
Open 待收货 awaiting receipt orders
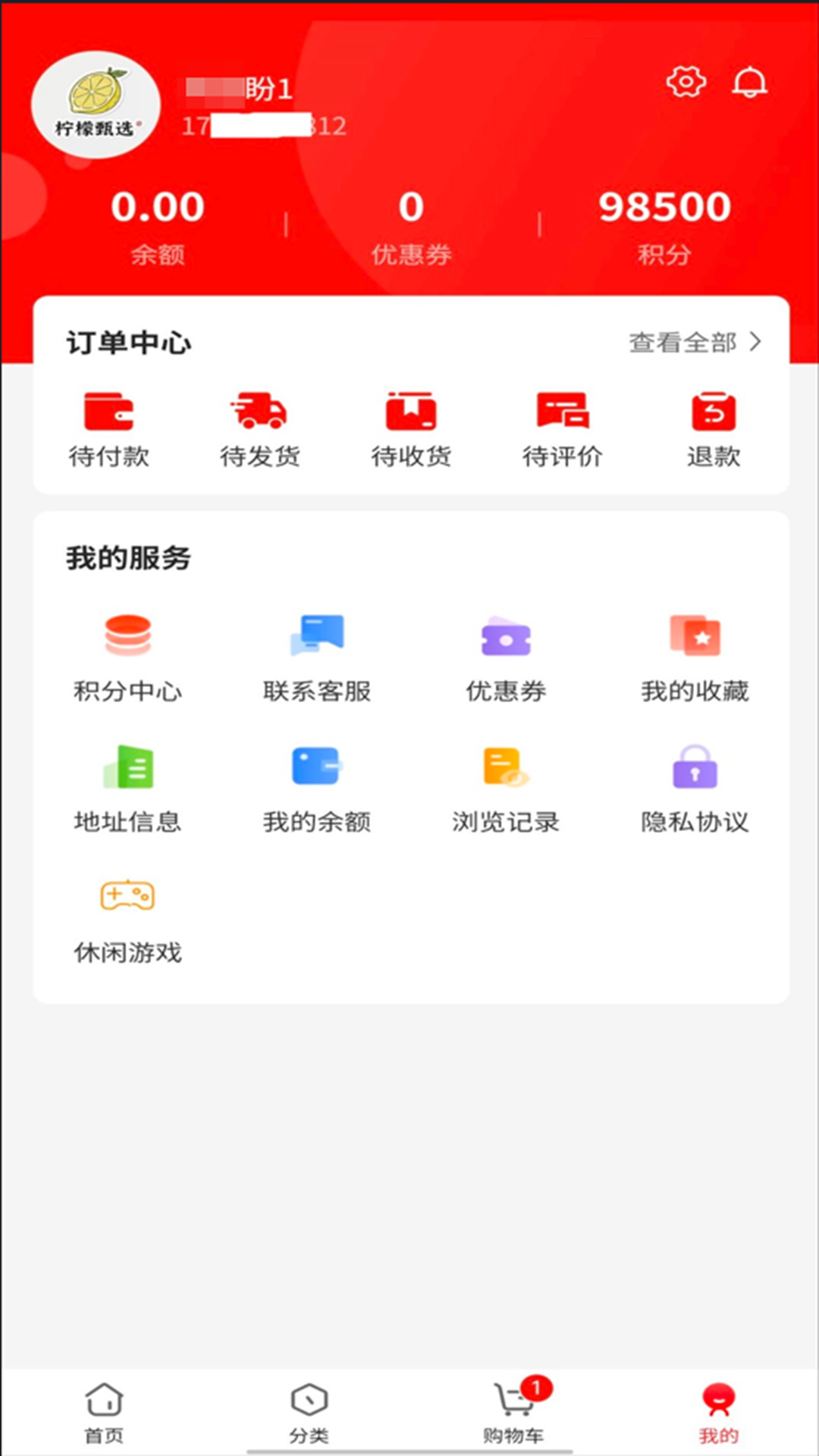click(411, 425)
